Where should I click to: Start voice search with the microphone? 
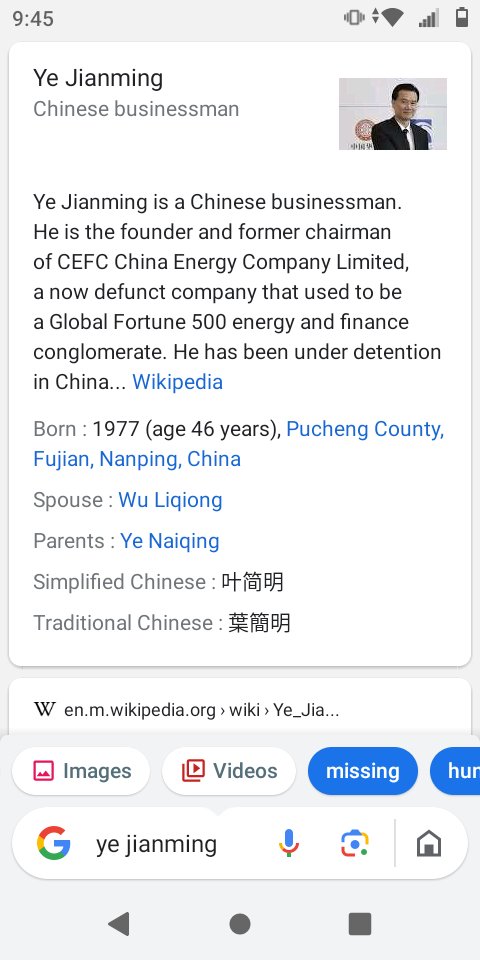pyautogui.click(x=289, y=844)
